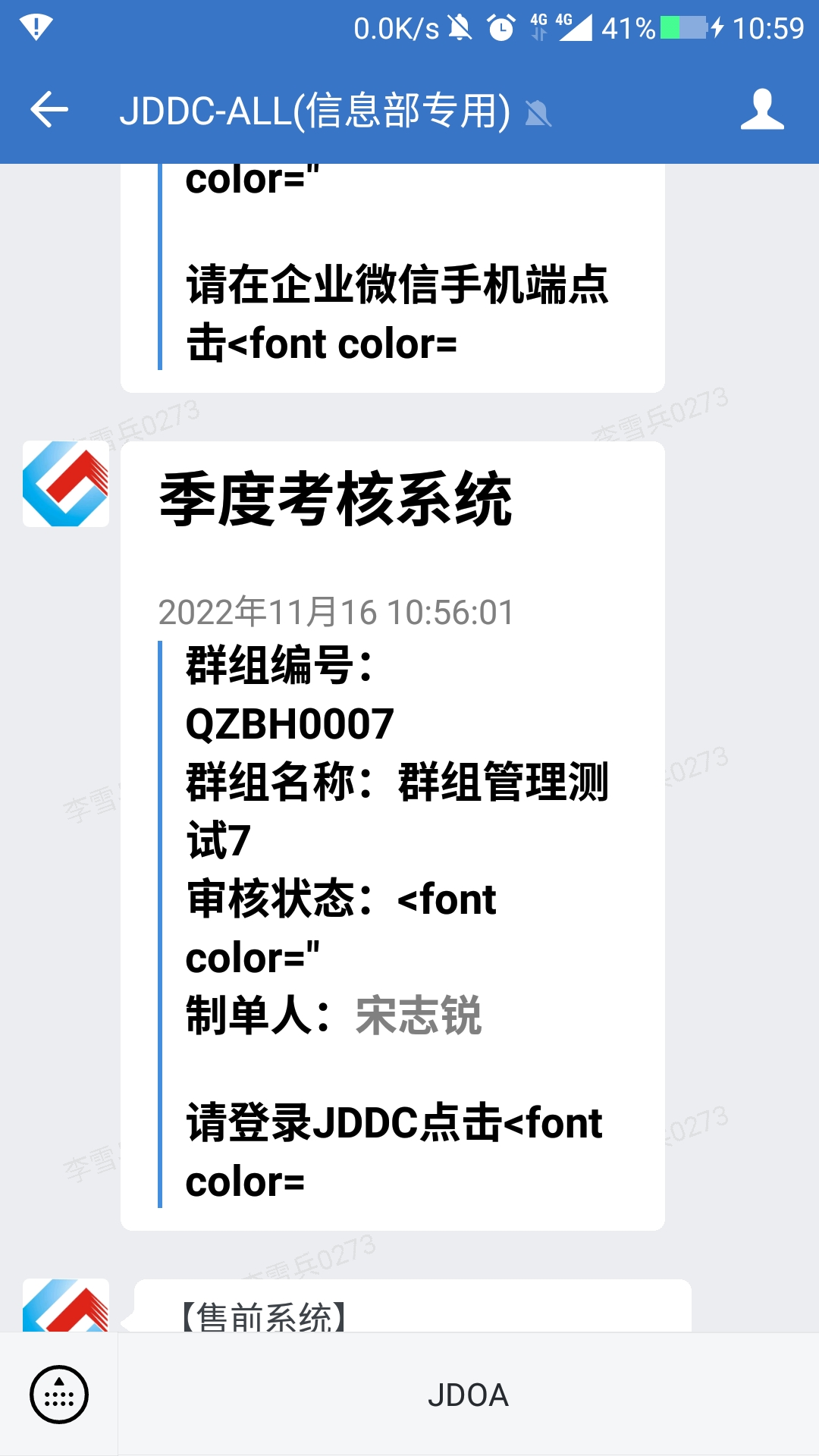The width and height of the screenshot is (819, 1456).
Task: Tap the sender avatar beside 季度考核系统
Action: click(x=66, y=484)
